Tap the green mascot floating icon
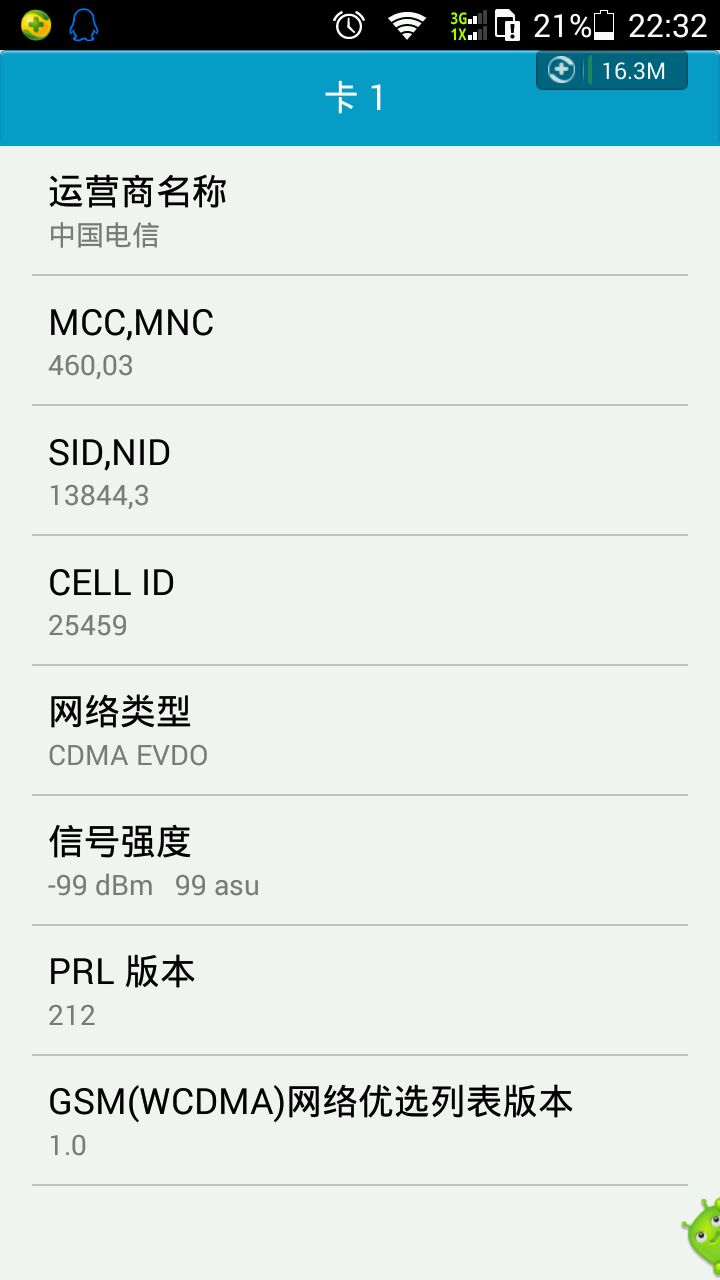 702,1235
